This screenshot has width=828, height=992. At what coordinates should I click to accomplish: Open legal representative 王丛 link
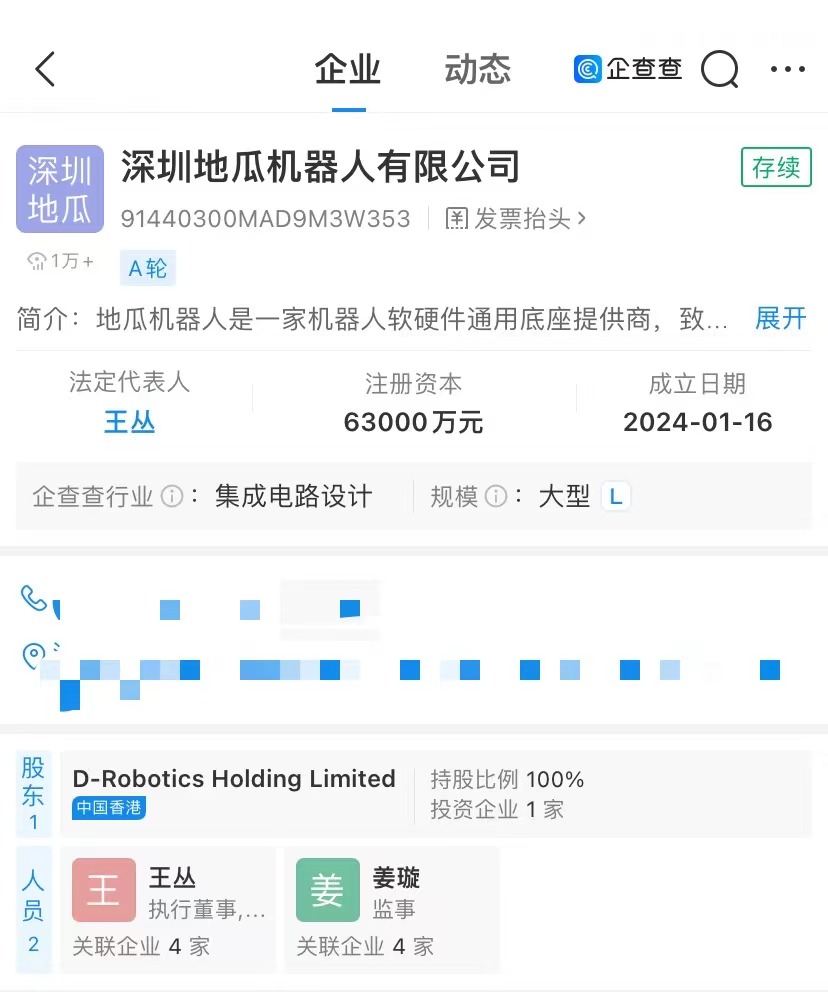pos(130,422)
